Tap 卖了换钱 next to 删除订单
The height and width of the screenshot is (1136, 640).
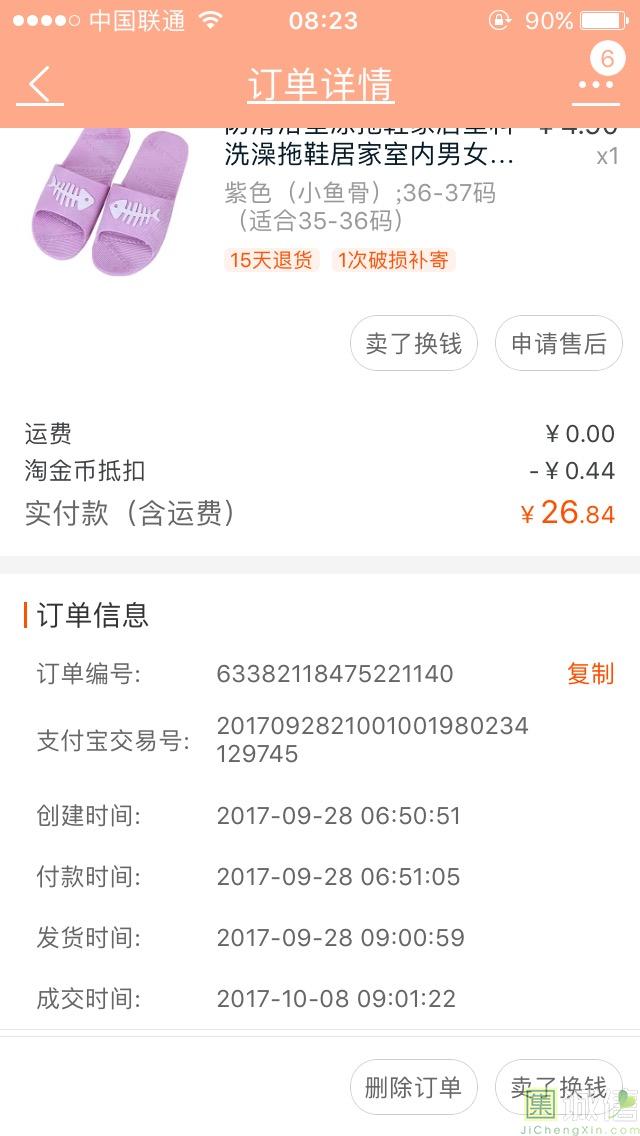558,1087
